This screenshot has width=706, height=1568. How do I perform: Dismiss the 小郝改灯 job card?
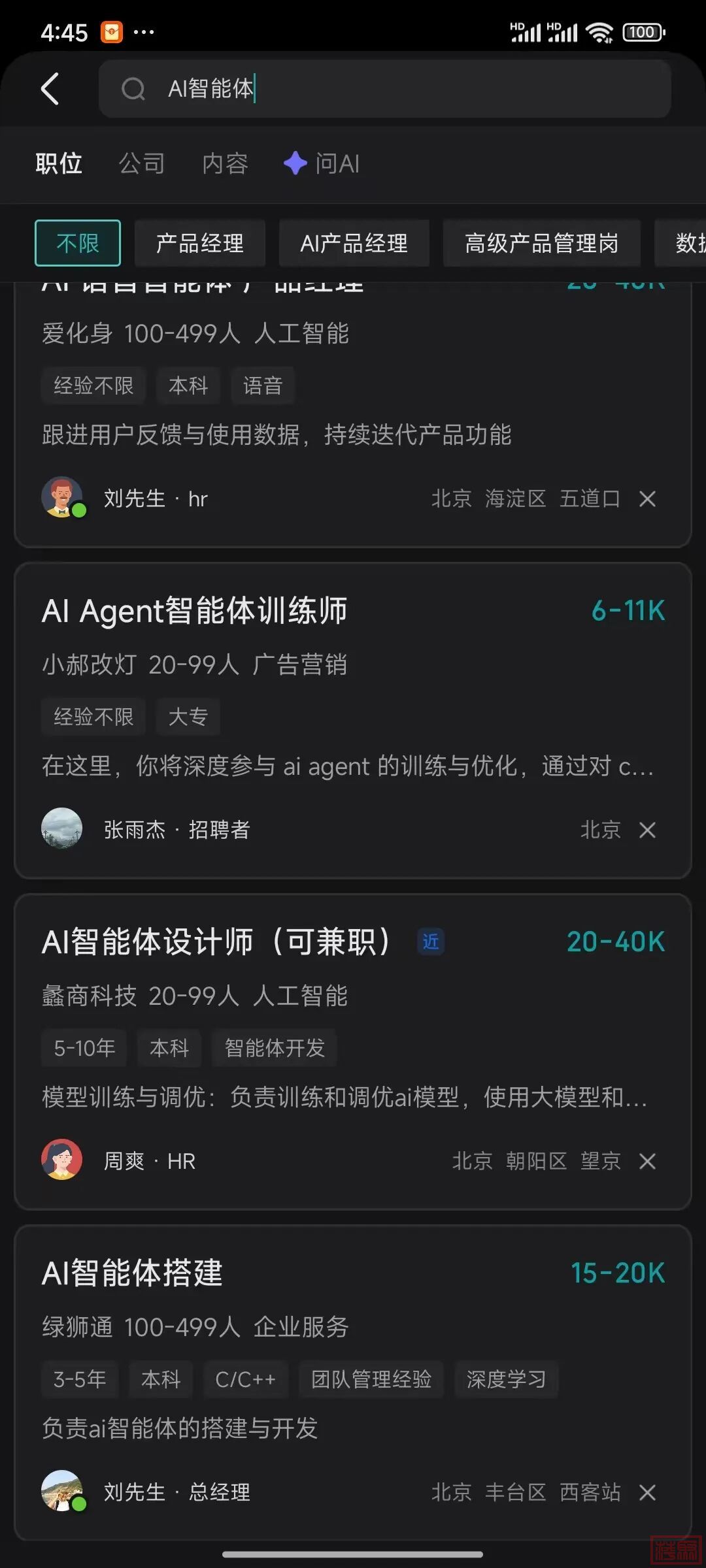point(647,830)
